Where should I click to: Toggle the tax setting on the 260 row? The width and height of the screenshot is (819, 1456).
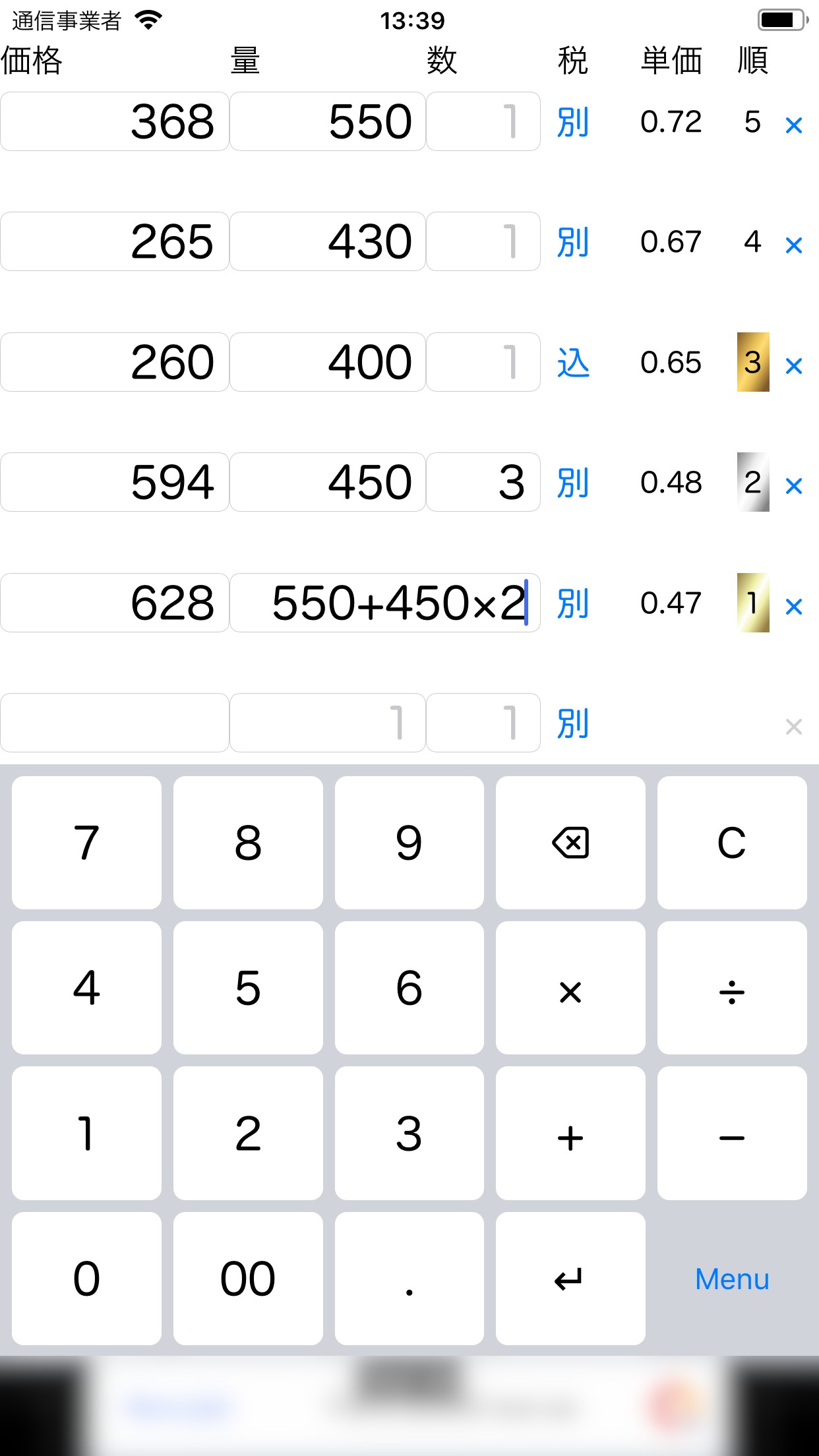coord(572,363)
